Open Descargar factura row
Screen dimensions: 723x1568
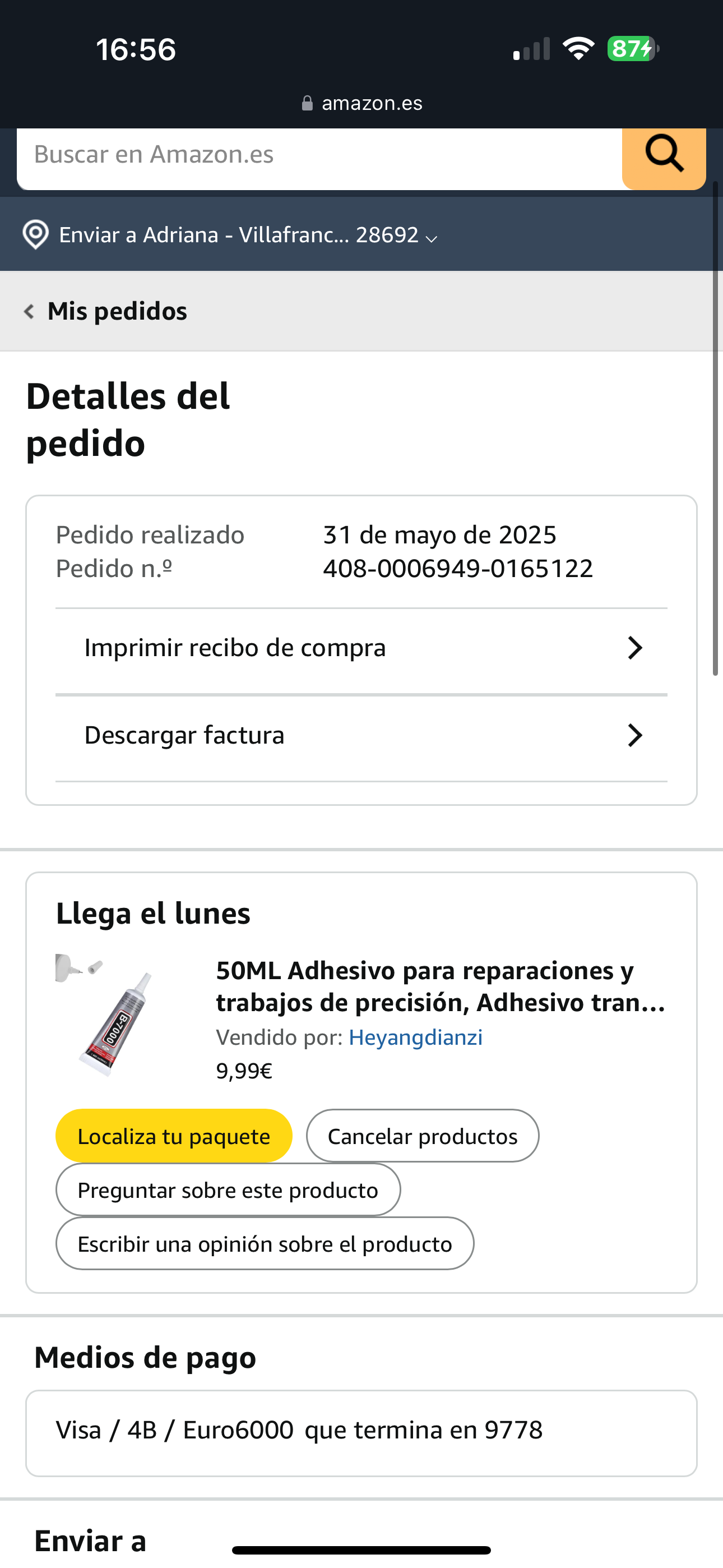click(361, 736)
